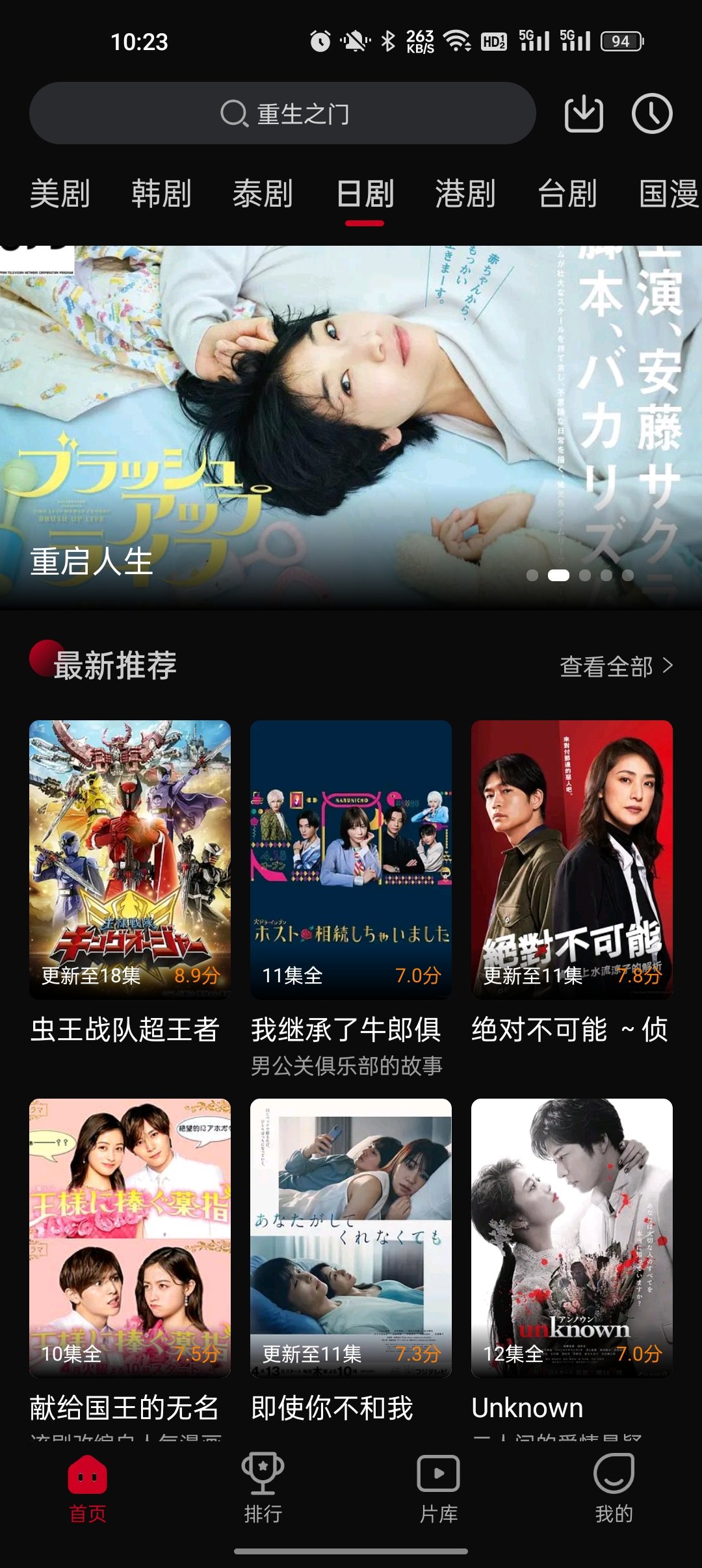Tap the search magnifier icon
The image size is (702, 1568).
point(233,114)
